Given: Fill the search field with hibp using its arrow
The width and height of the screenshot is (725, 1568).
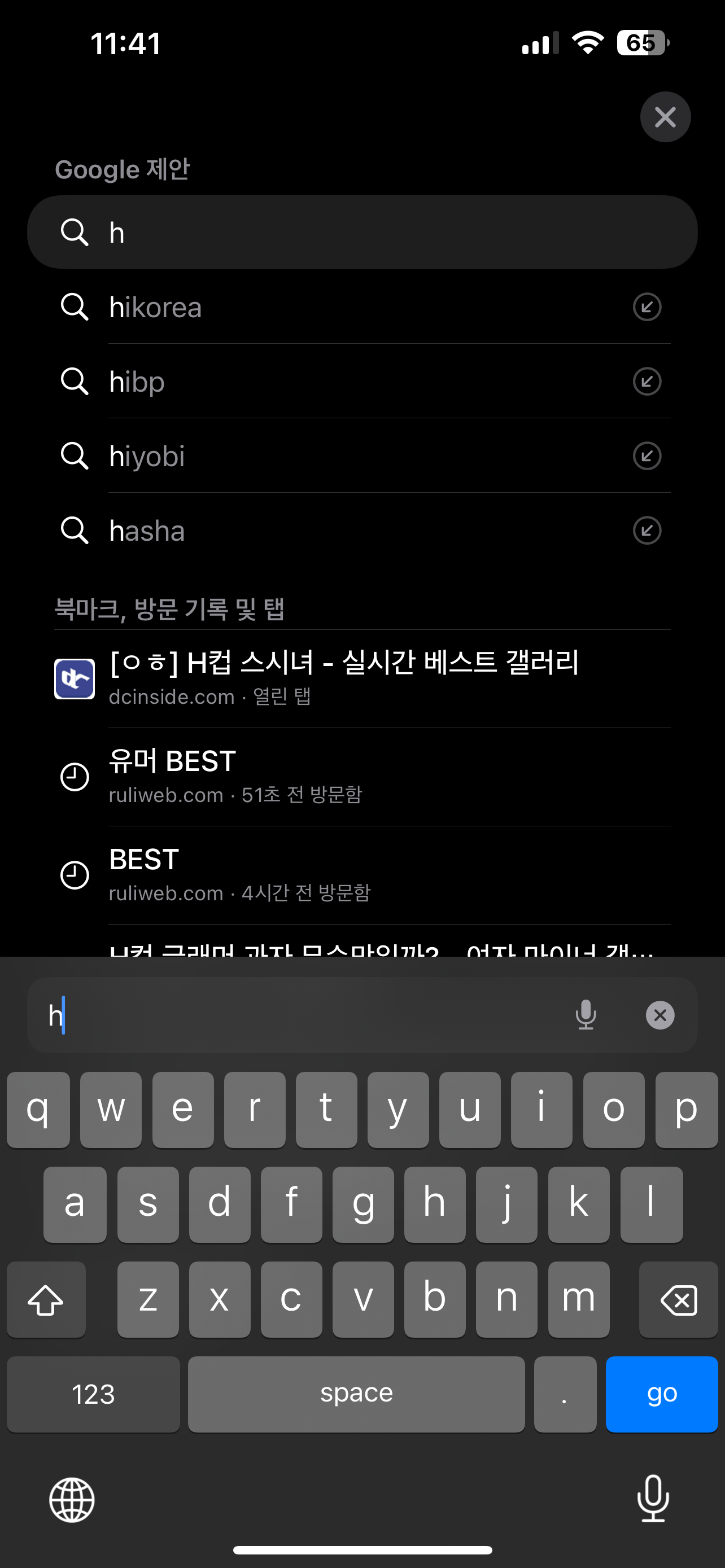Looking at the screenshot, I should pos(647,382).
